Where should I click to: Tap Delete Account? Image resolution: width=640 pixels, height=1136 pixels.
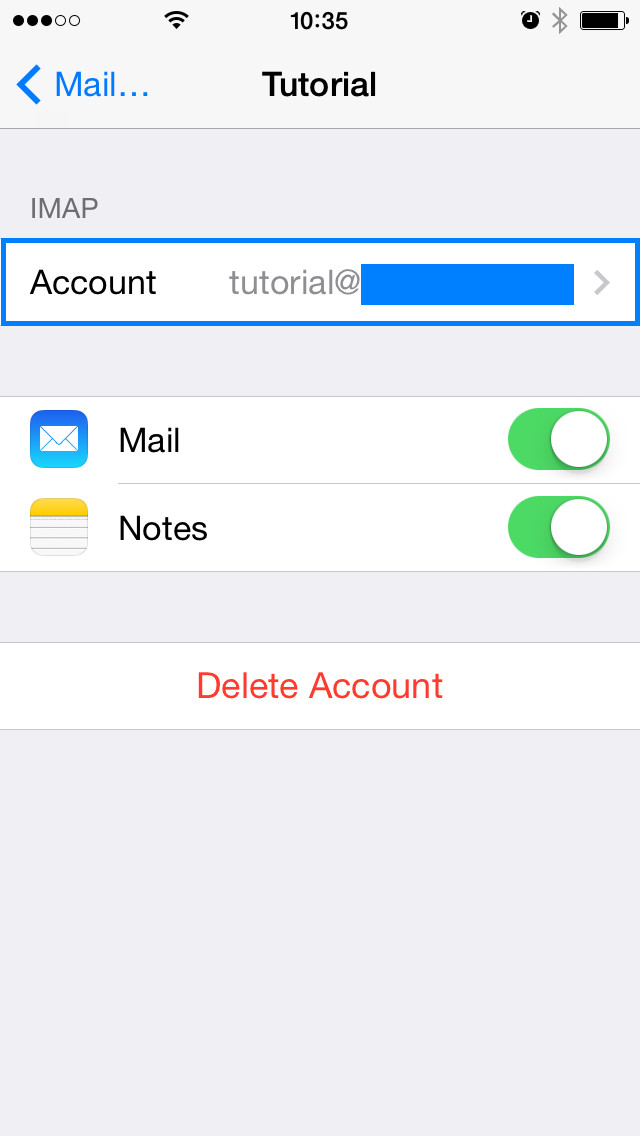pyautogui.click(x=320, y=685)
